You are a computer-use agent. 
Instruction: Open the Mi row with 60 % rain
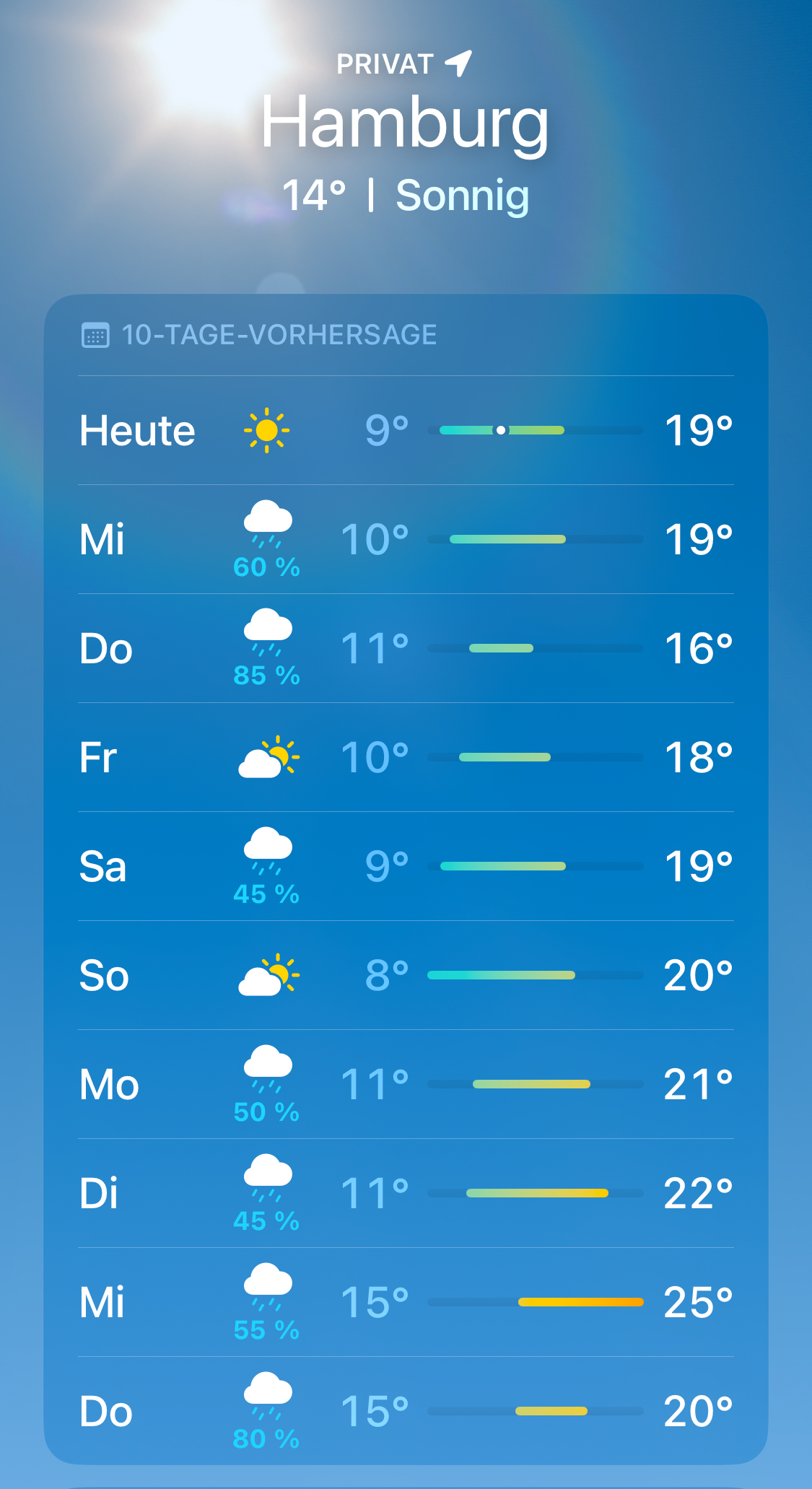(406, 539)
